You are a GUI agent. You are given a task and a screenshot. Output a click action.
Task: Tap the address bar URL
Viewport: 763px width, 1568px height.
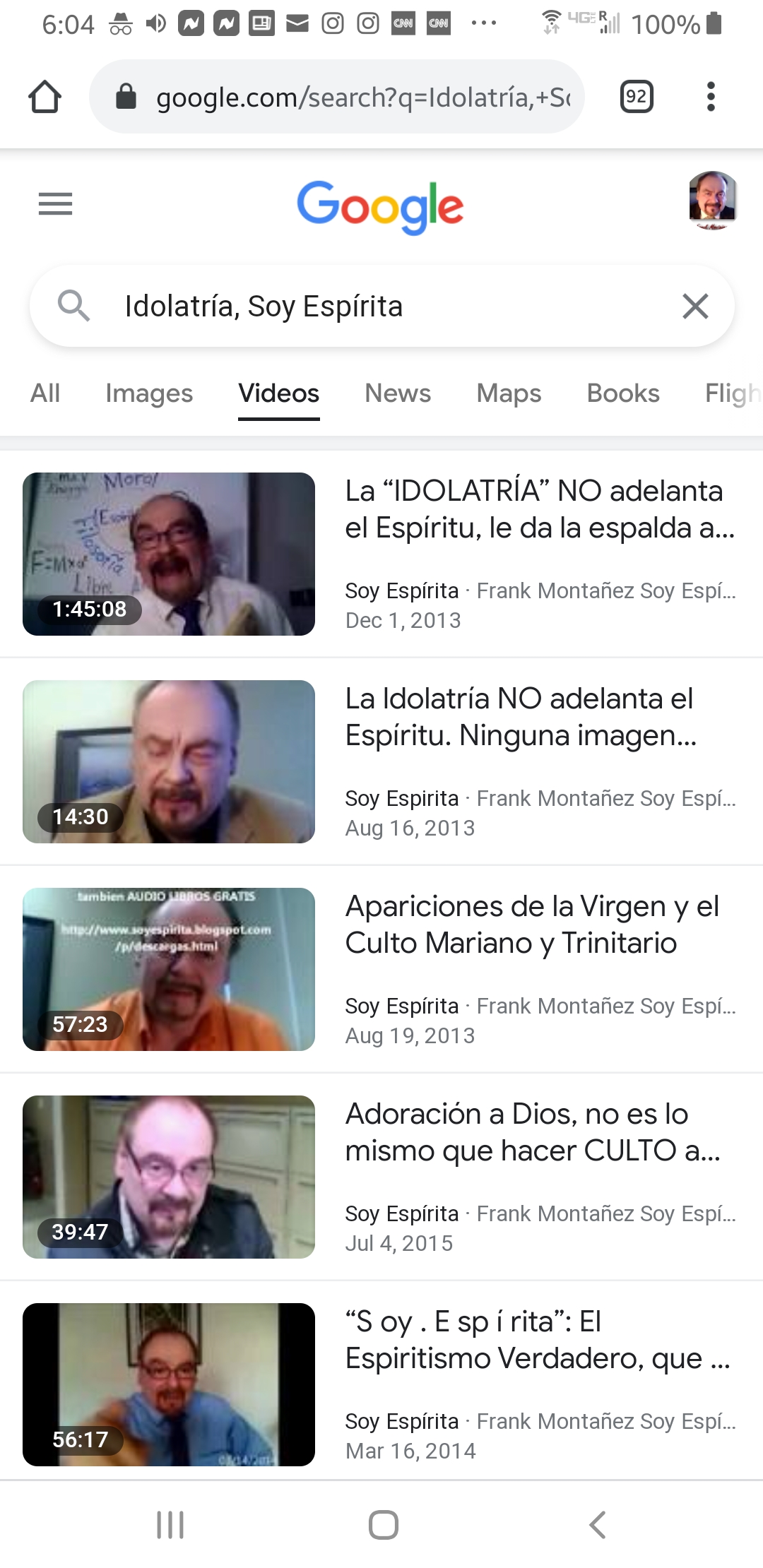353,96
